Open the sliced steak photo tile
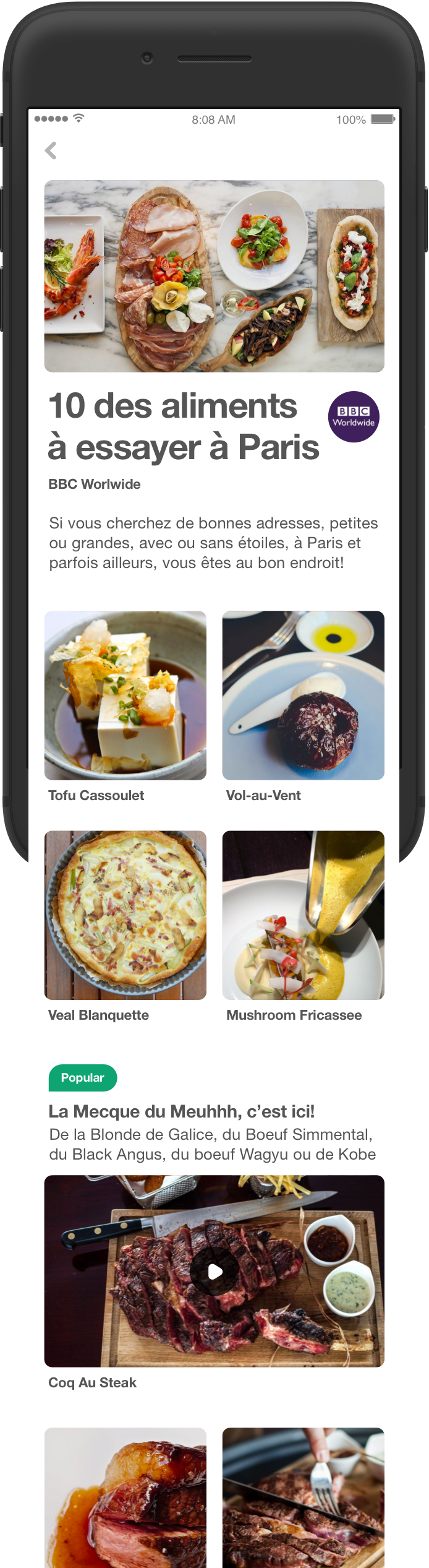Image resolution: width=429 pixels, height=1568 pixels. [x=303, y=1496]
